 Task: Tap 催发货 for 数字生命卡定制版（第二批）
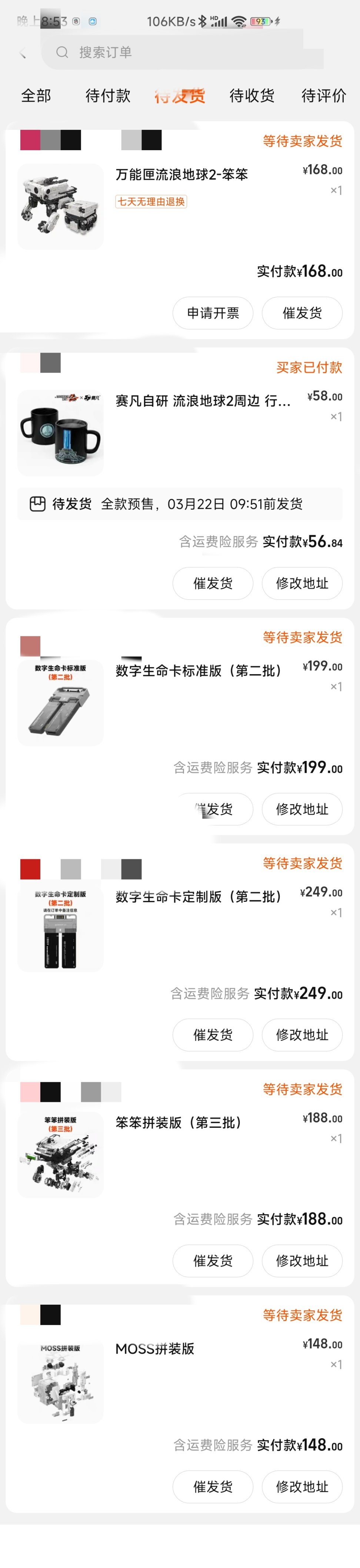click(x=213, y=1035)
